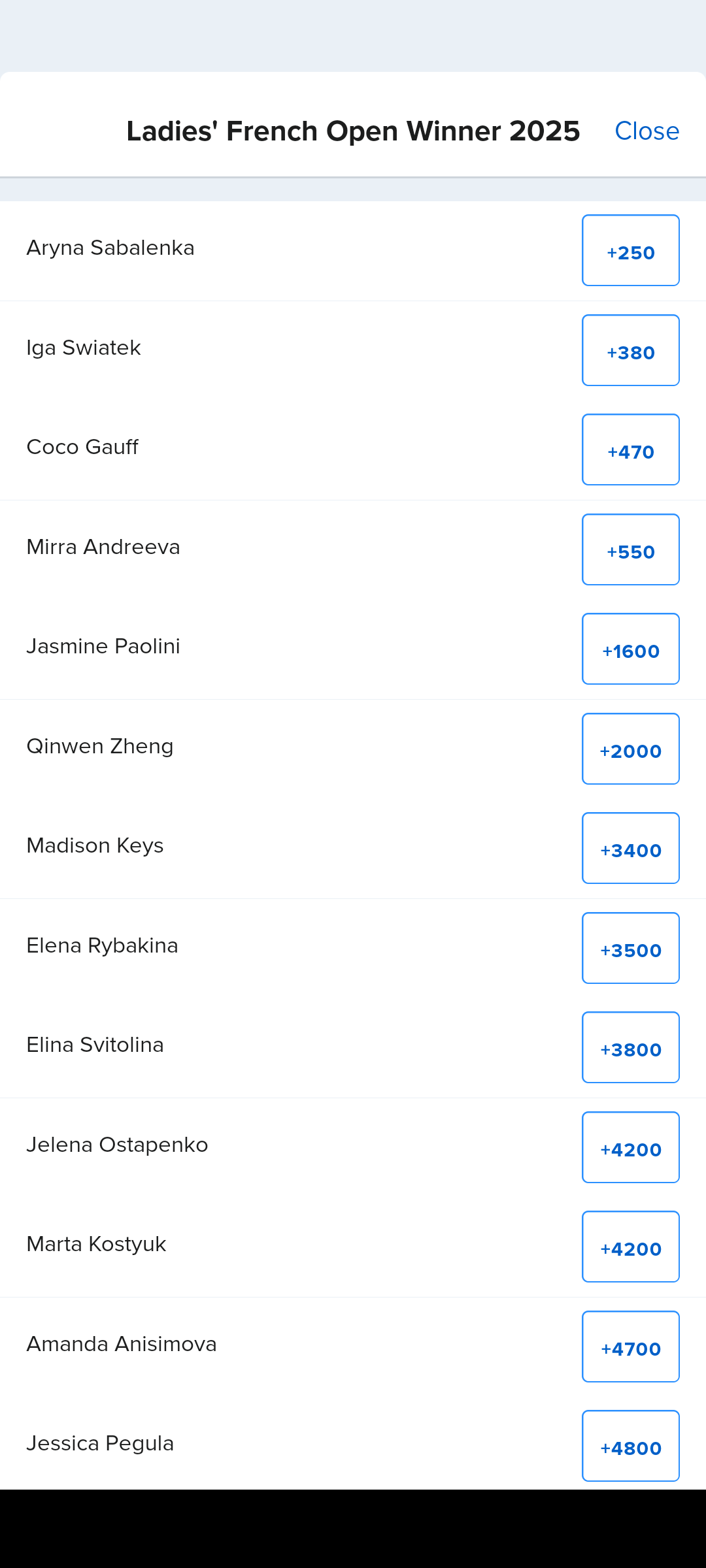
Task: Select Aryna Sabalenka at +250 odds
Action: coord(630,251)
